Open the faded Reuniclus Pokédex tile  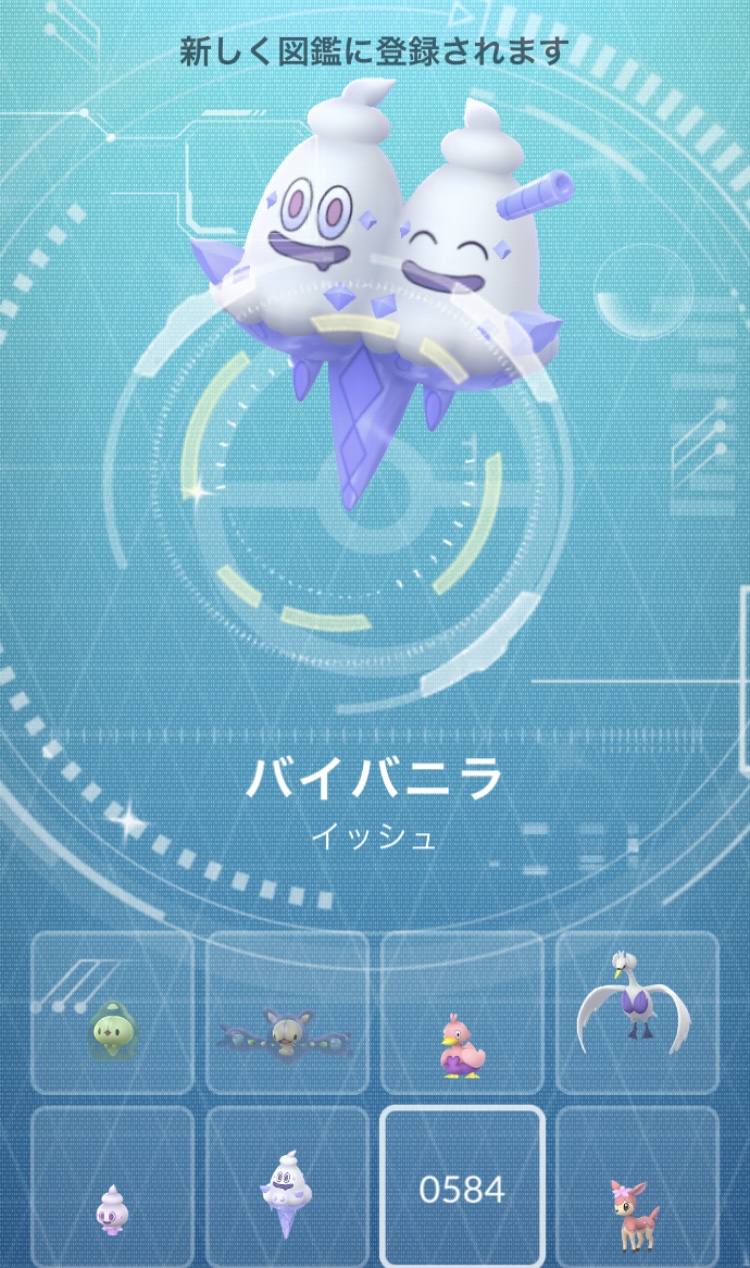coord(287,1013)
